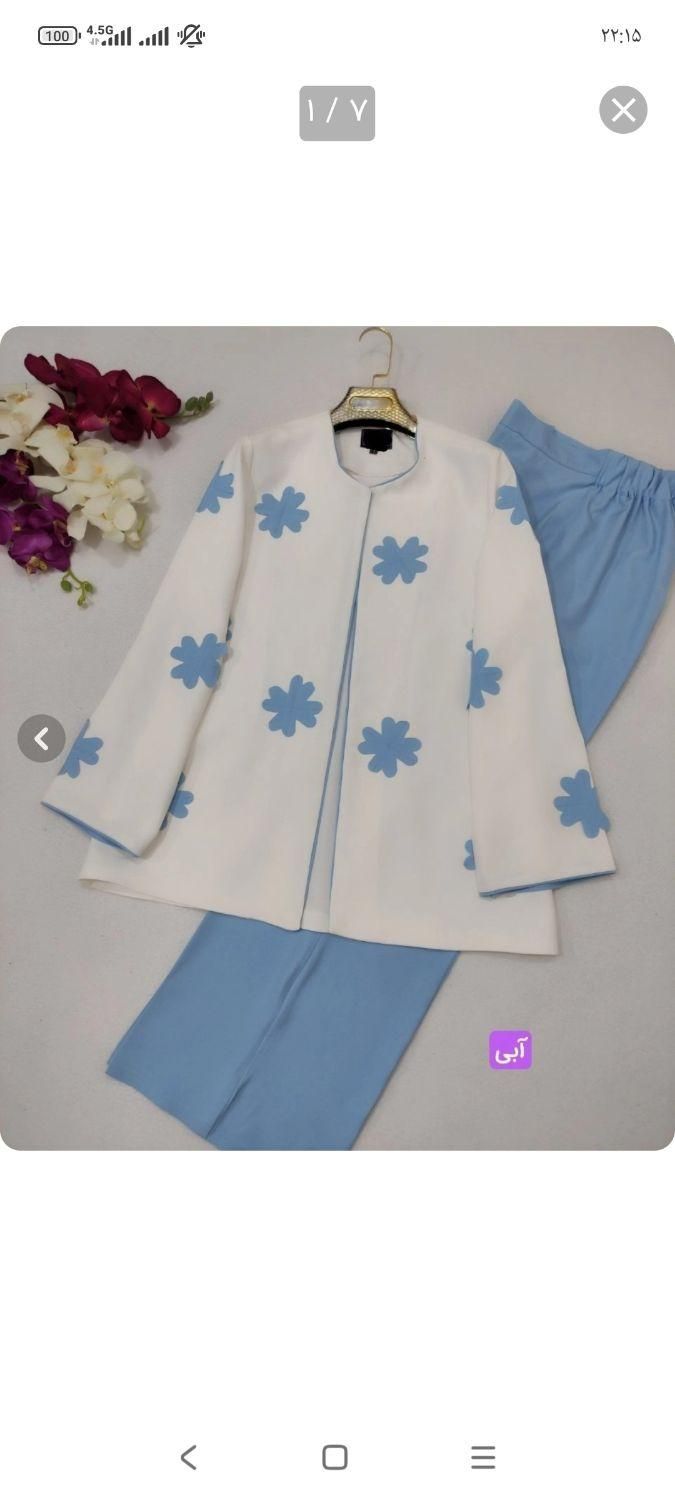Viewport: 675px width, 1500px height.
Task: Close the image viewer
Action: pyautogui.click(x=623, y=110)
